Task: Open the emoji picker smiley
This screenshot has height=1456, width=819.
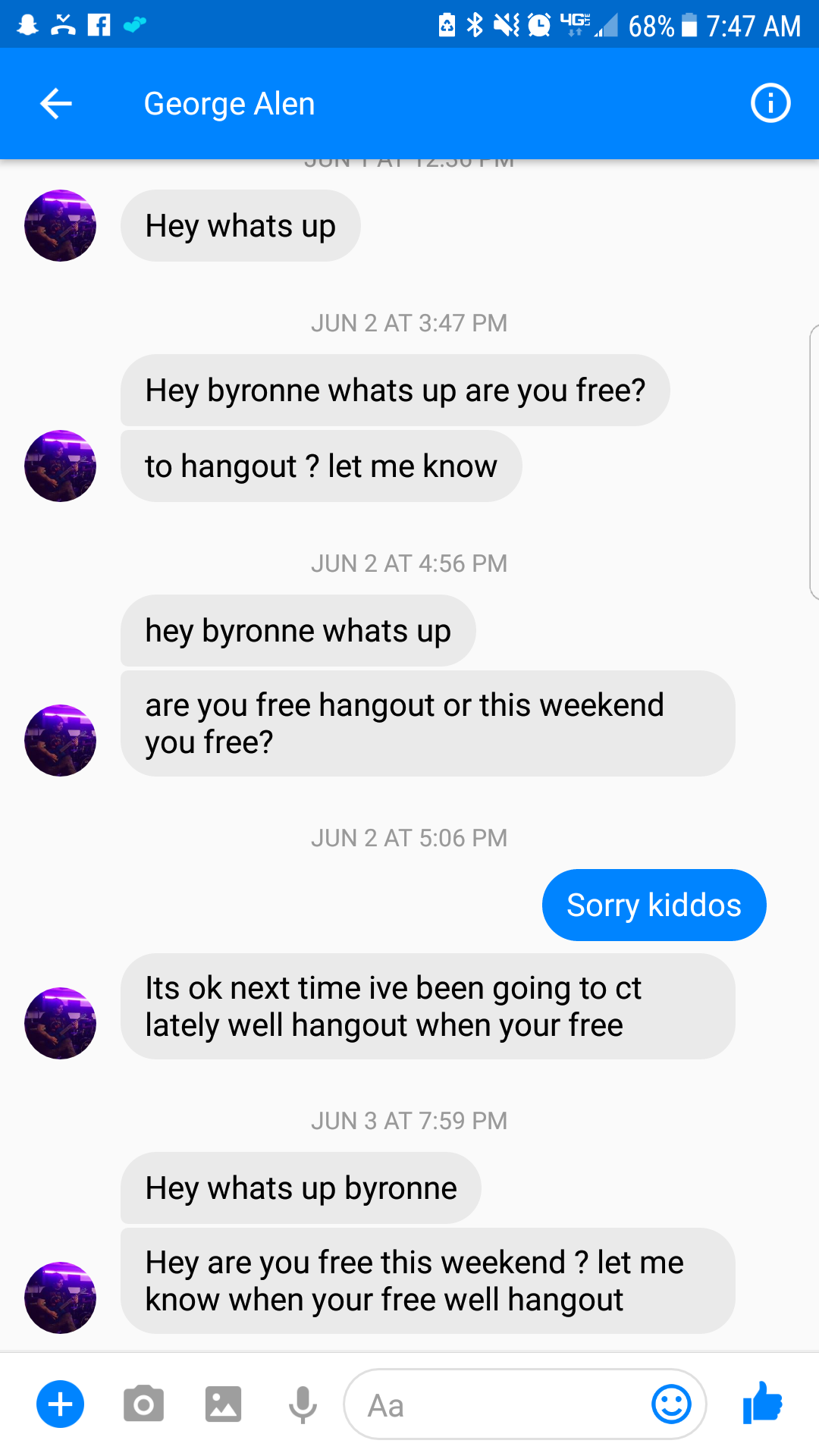Action: coord(671,1404)
